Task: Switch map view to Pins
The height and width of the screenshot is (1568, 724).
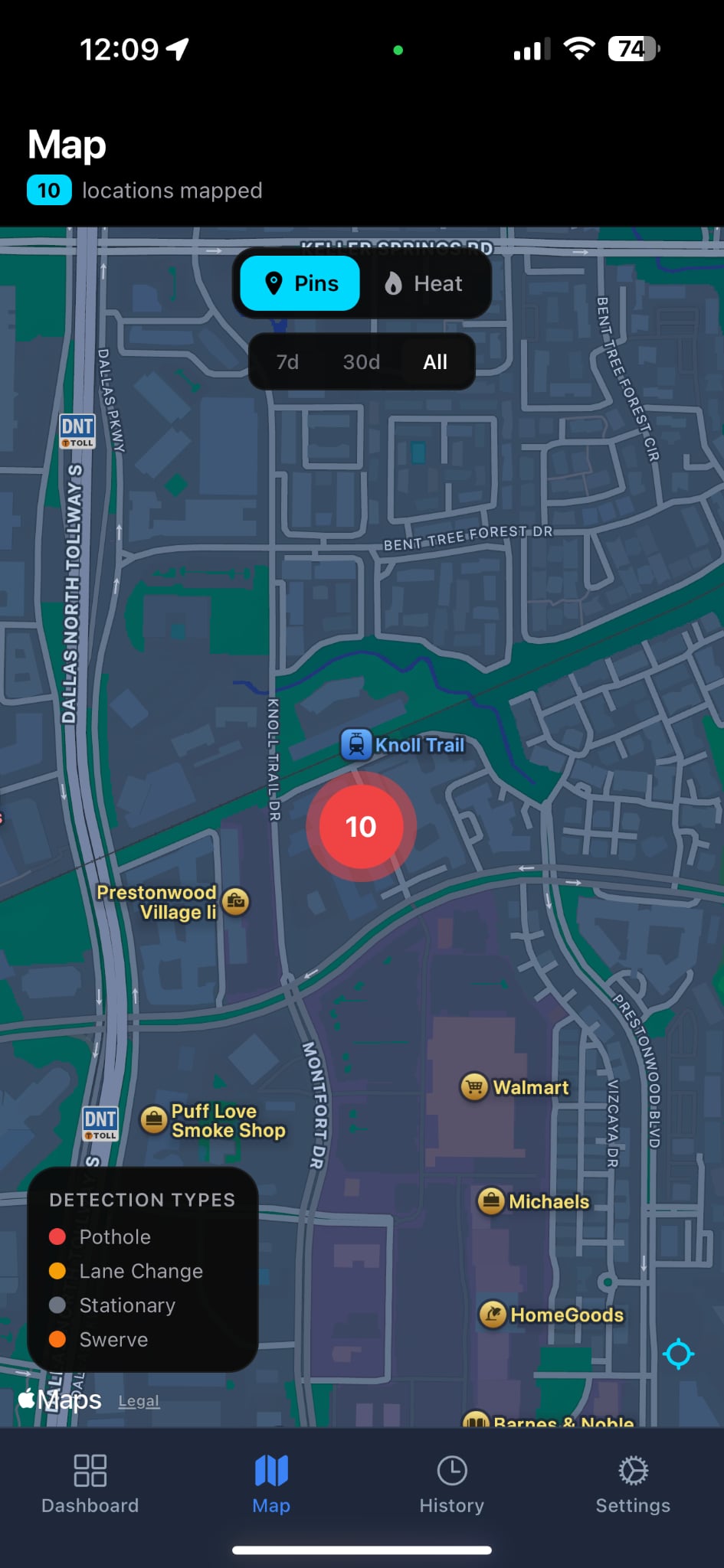Action: click(x=300, y=284)
